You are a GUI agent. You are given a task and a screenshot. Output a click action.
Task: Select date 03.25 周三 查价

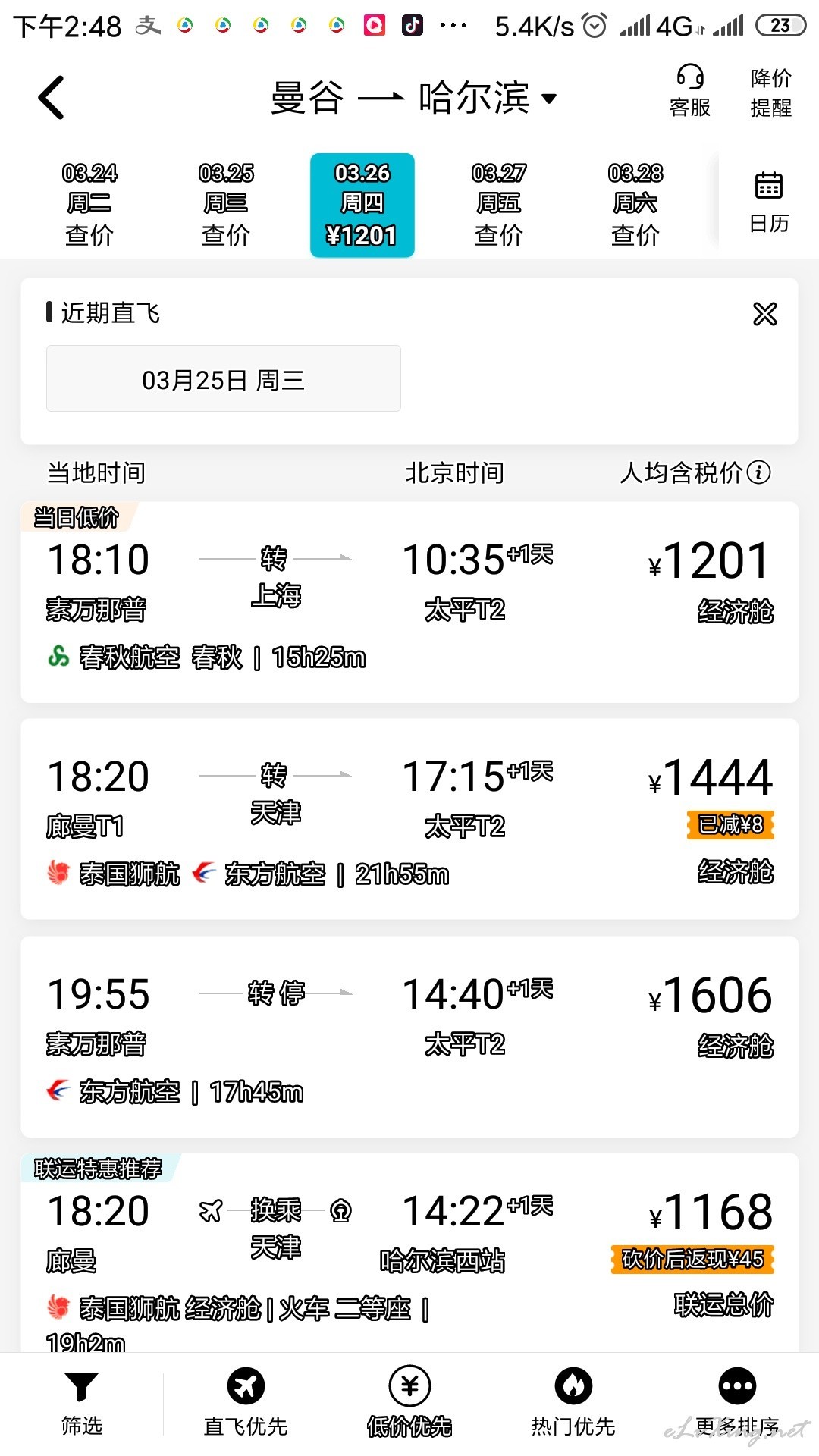(226, 205)
